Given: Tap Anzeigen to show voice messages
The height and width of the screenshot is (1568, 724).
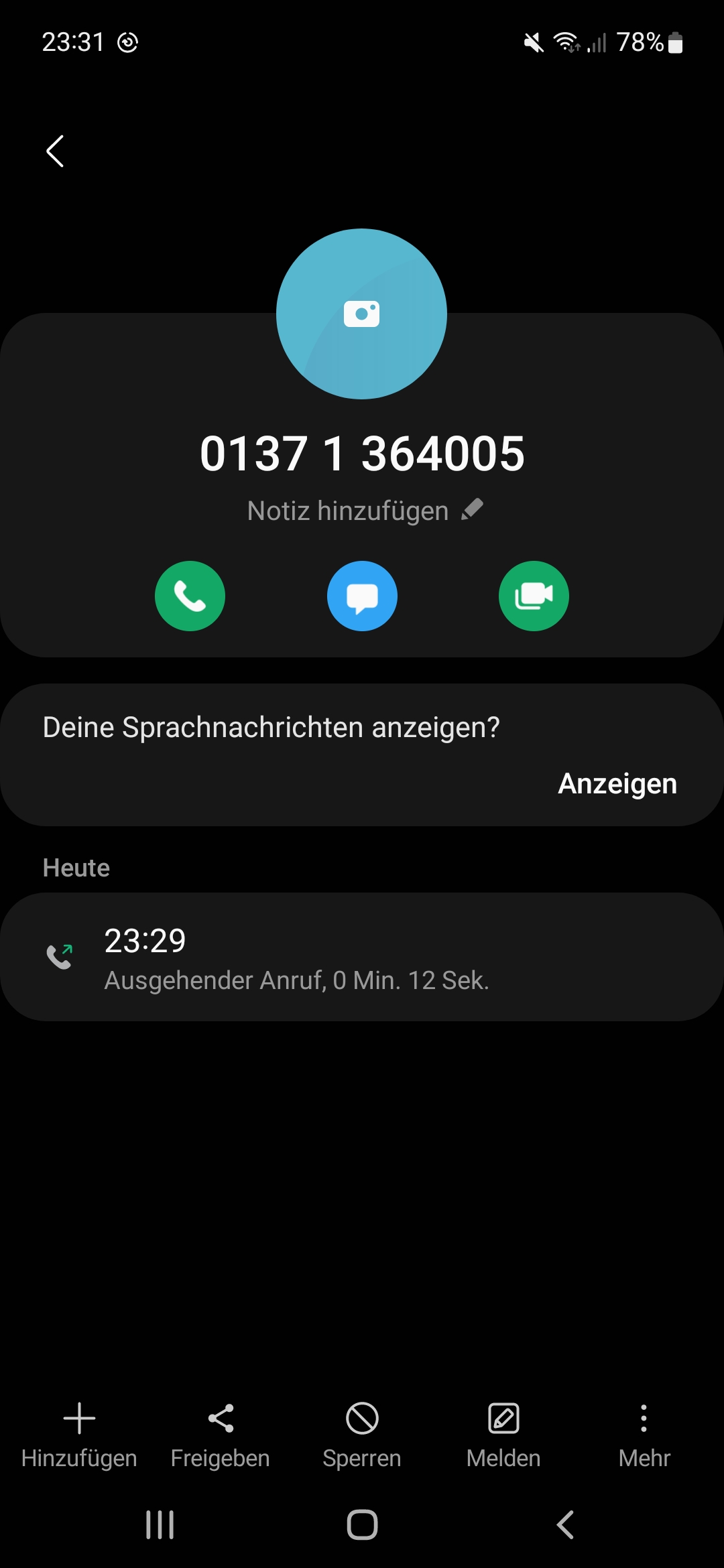Looking at the screenshot, I should click(x=617, y=783).
